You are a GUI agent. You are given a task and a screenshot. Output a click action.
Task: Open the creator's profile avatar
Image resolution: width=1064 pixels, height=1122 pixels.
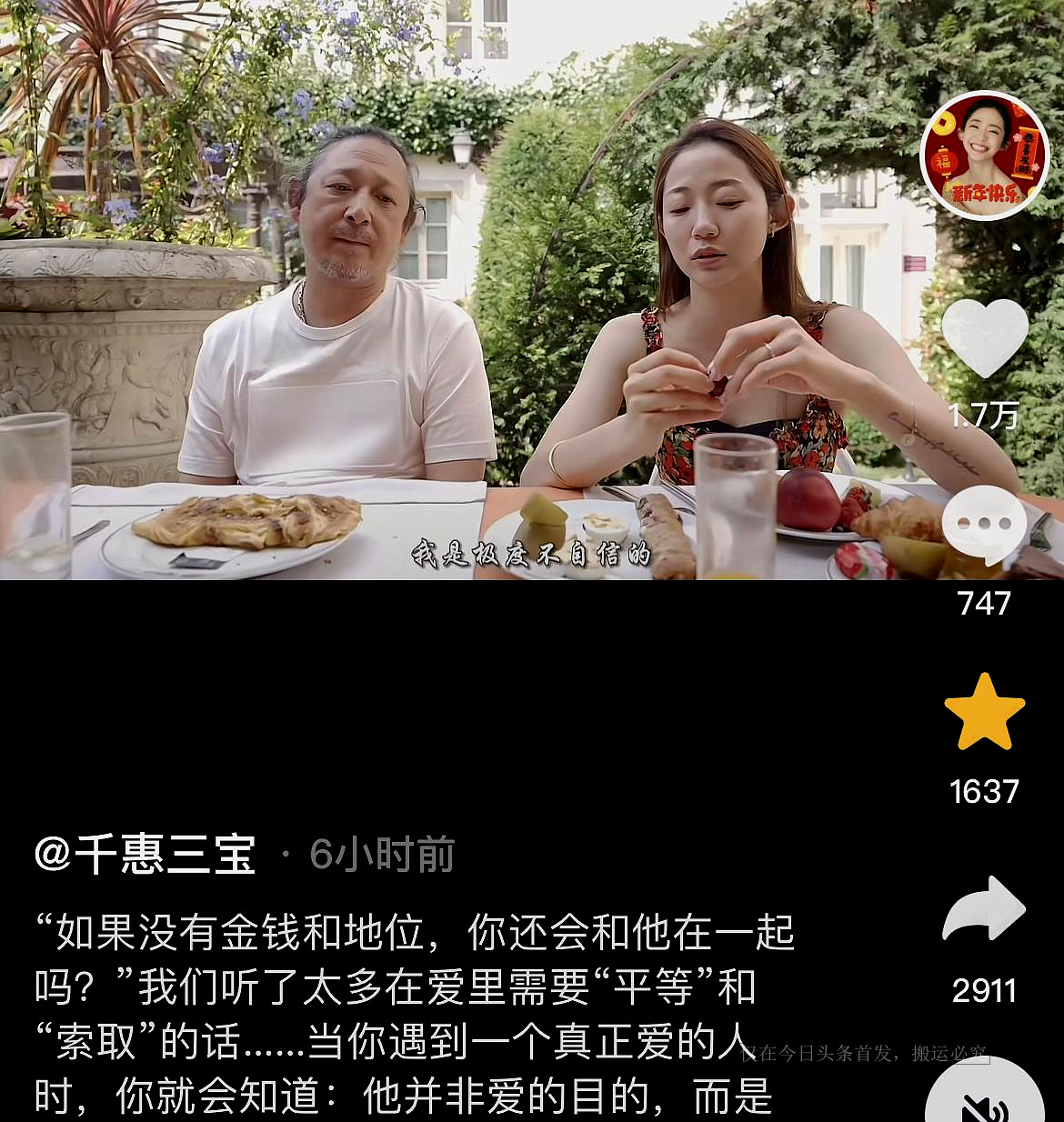coord(984,156)
